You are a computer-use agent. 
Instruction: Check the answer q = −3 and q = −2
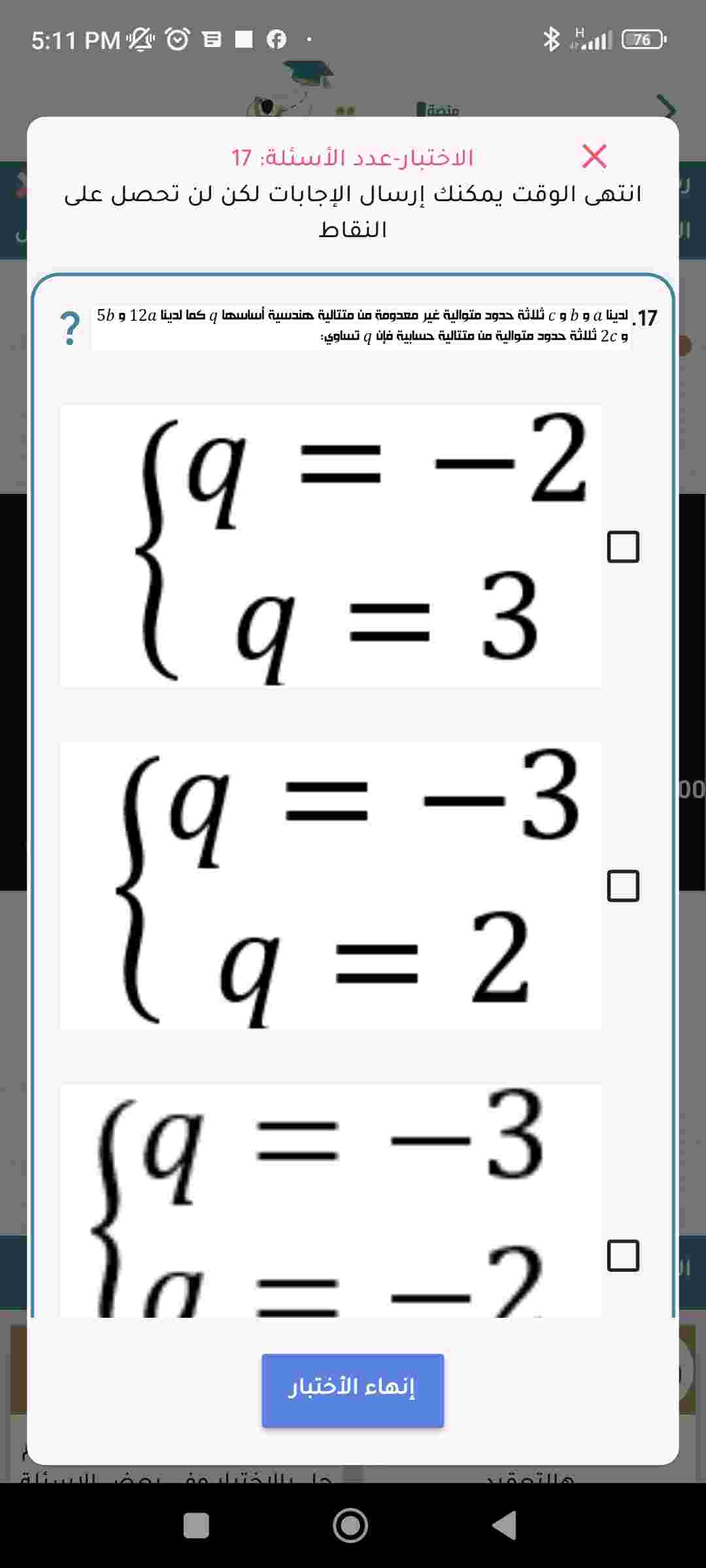click(x=623, y=1255)
